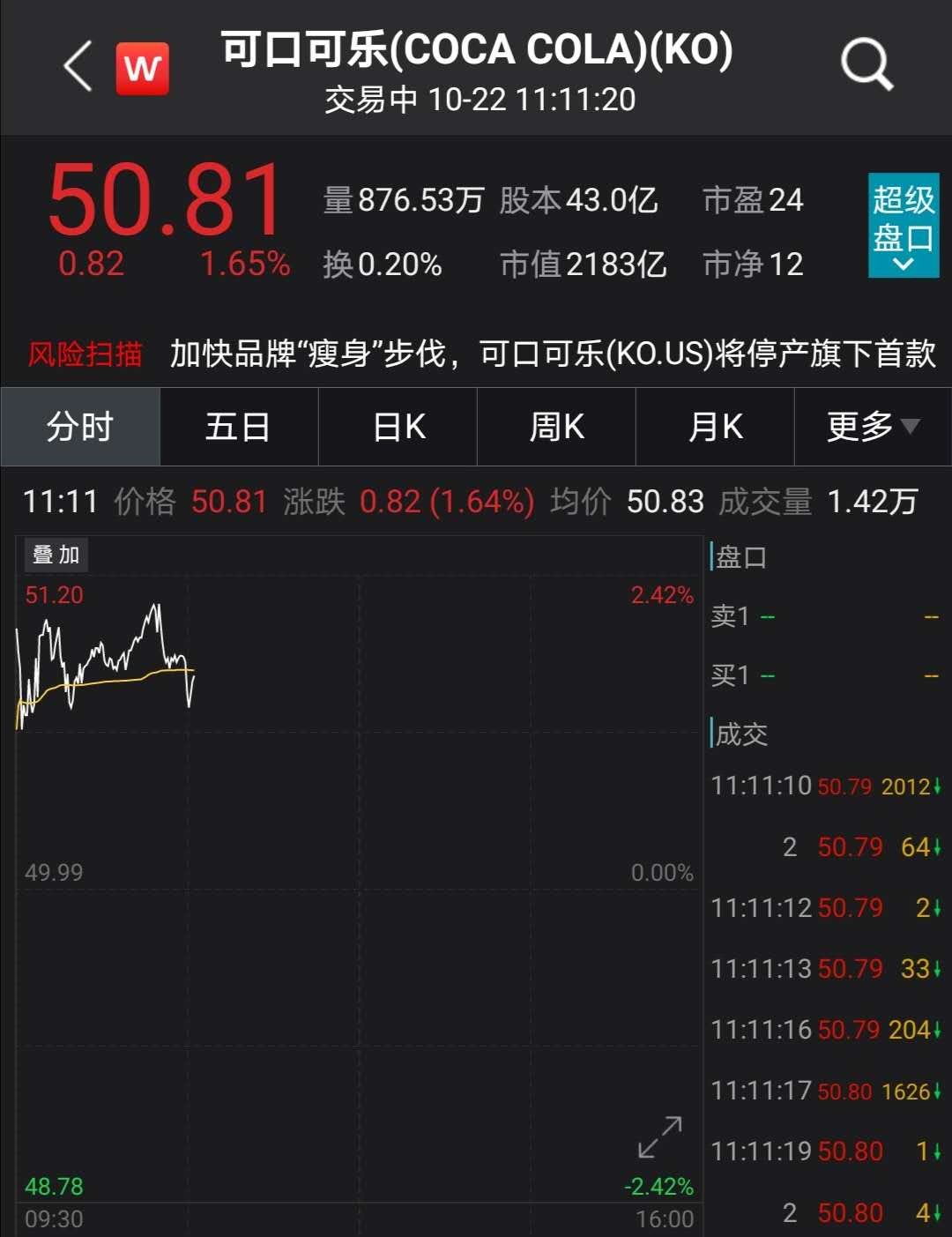Viewport: 952px width, 1237px height.
Task: Expand the 超级盘口 panel
Action: [x=903, y=226]
